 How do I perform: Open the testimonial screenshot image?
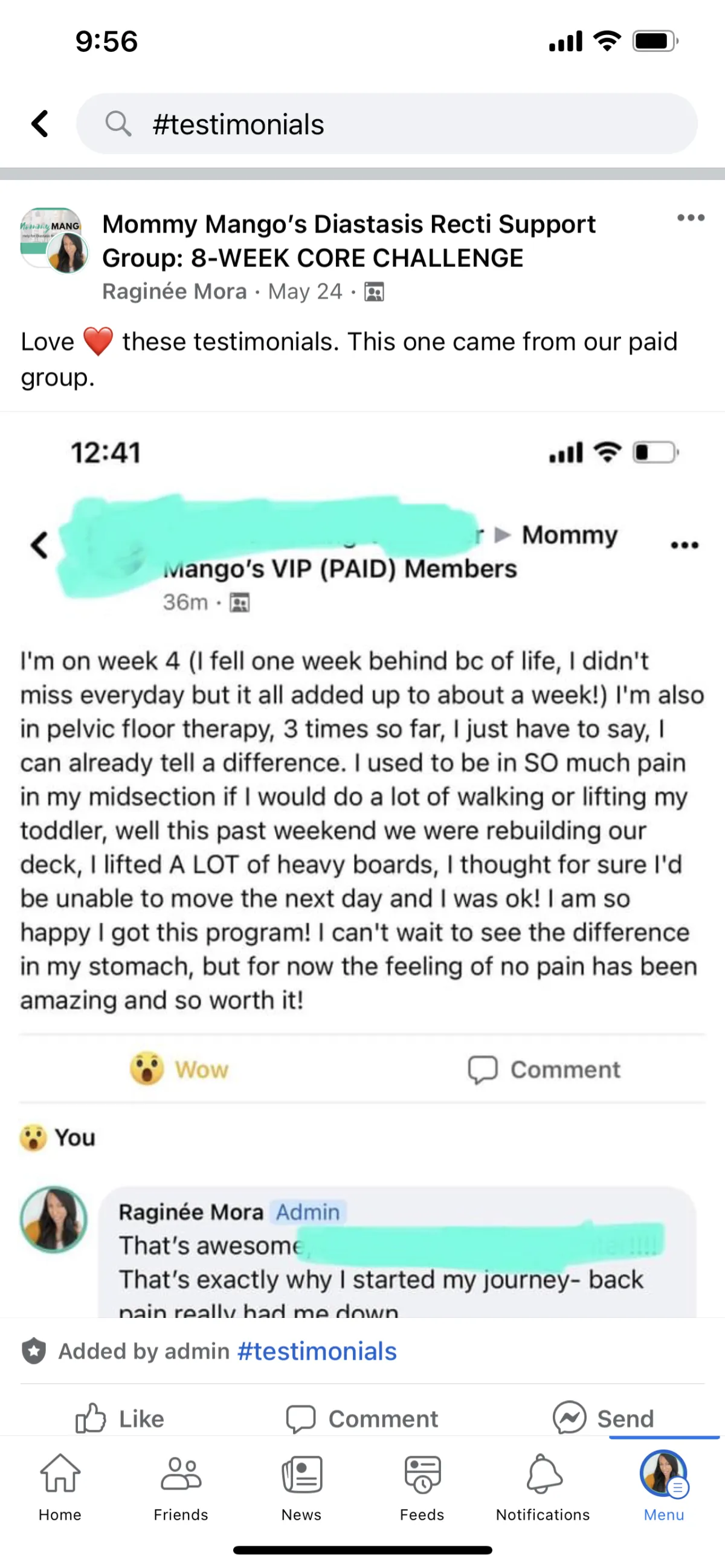click(x=362, y=864)
